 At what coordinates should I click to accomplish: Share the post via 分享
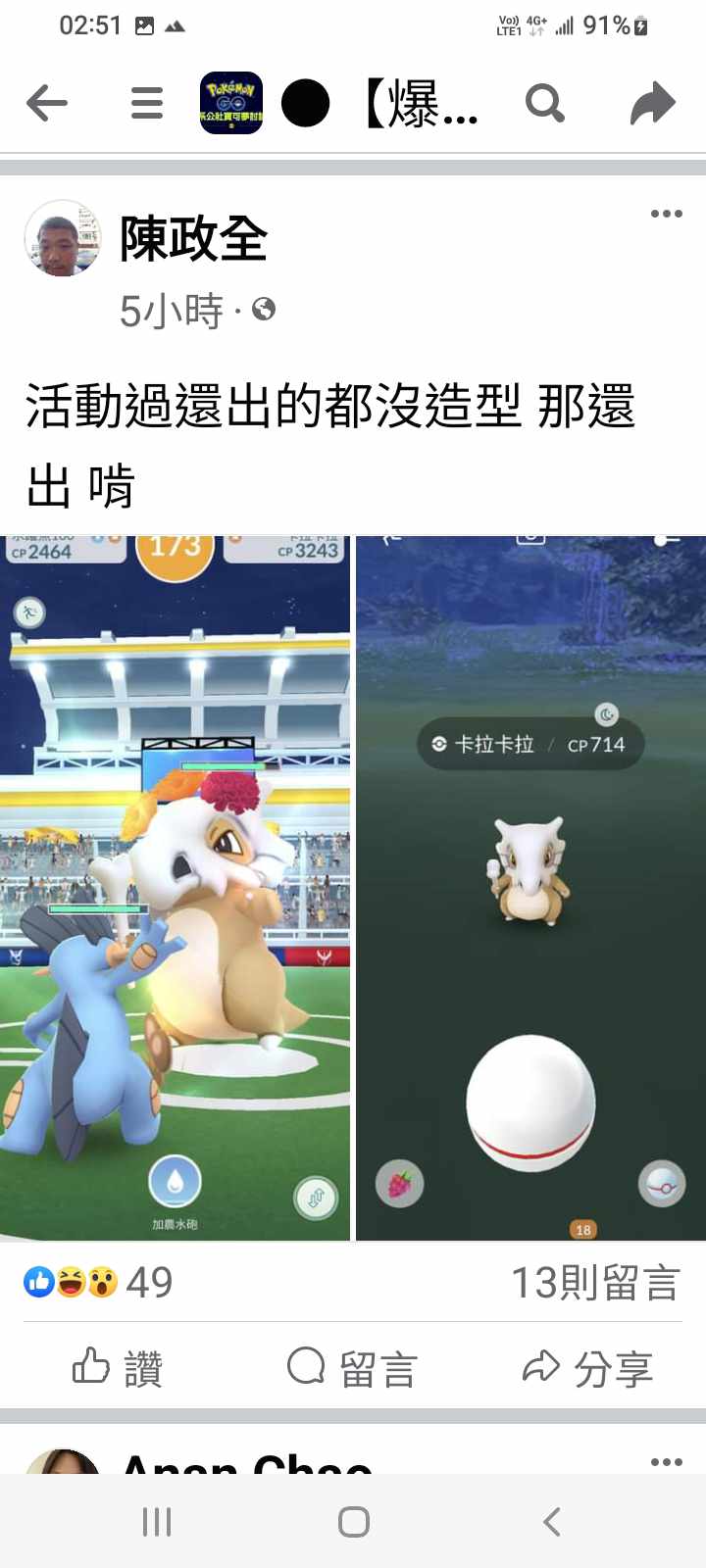[x=588, y=1367]
